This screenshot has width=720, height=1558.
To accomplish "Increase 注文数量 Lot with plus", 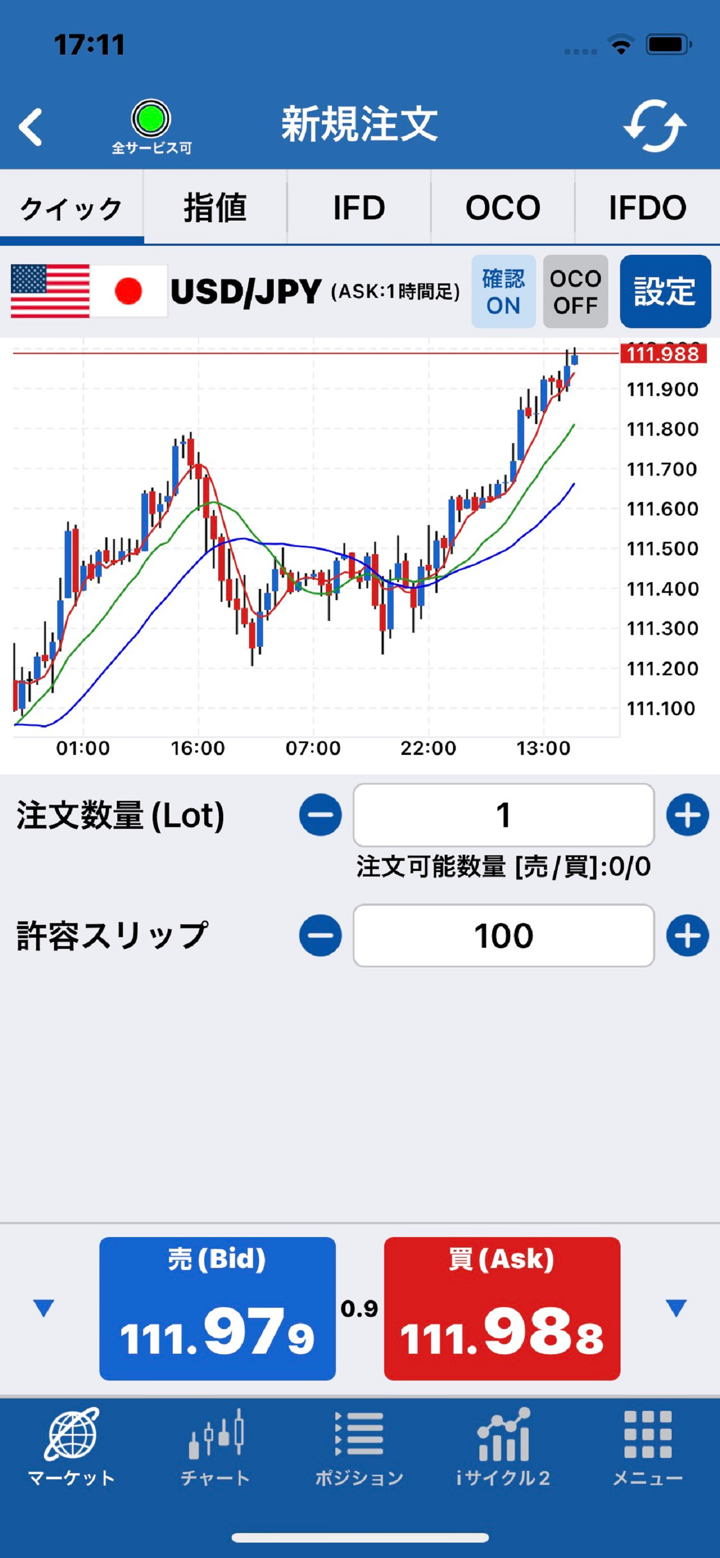I will pyautogui.click(x=687, y=816).
